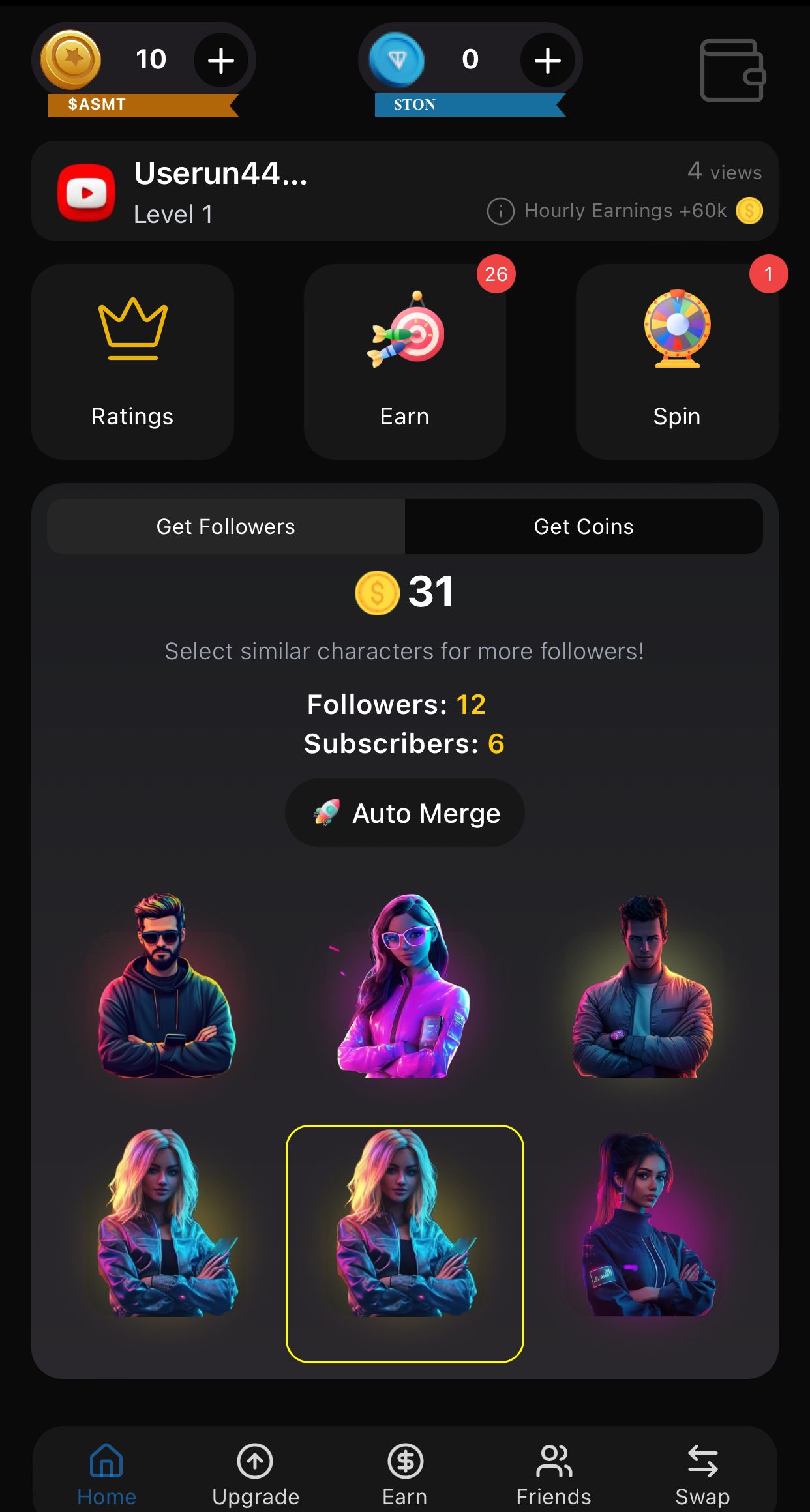Image resolution: width=810 pixels, height=1512 pixels.
Task: Open the YouTube channel icon
Action: (87, 191)
